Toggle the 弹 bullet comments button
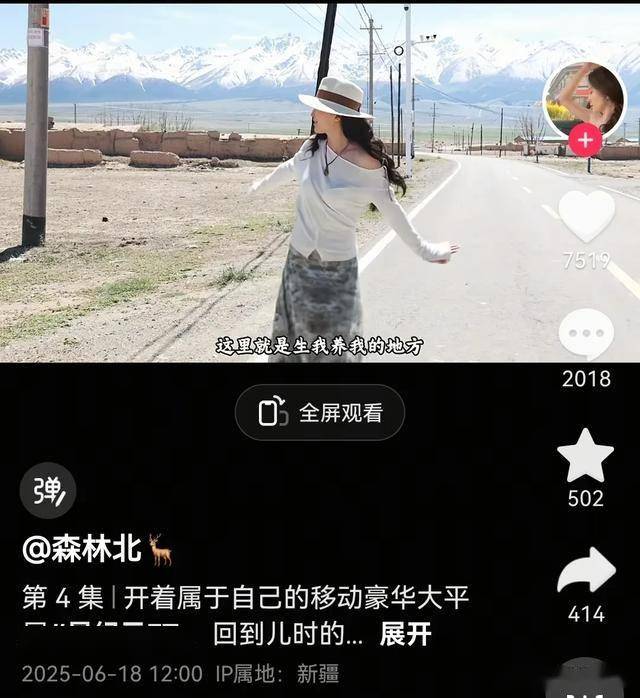Screen dimensions: 640x698 click(x=48, y=490)
